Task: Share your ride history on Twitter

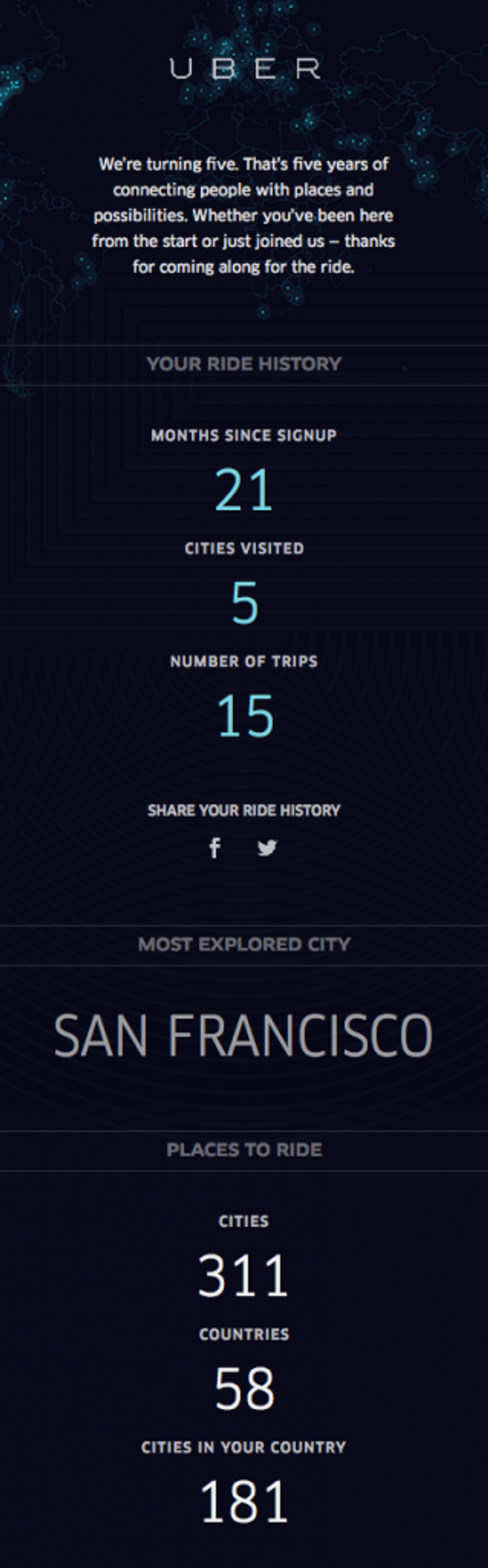Action: pos(267,848)
